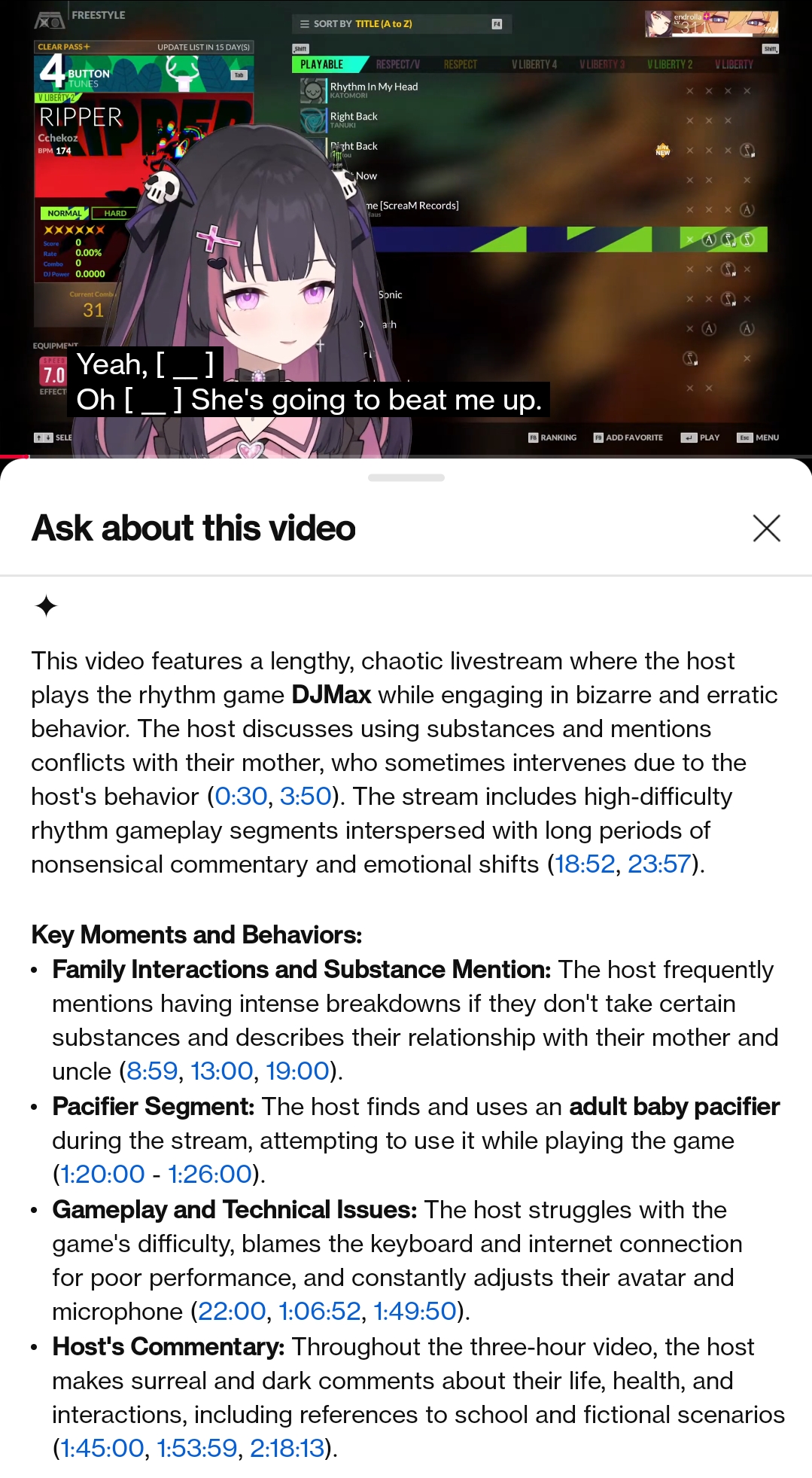Skip to 19:00 in the video

[297, 1071]
